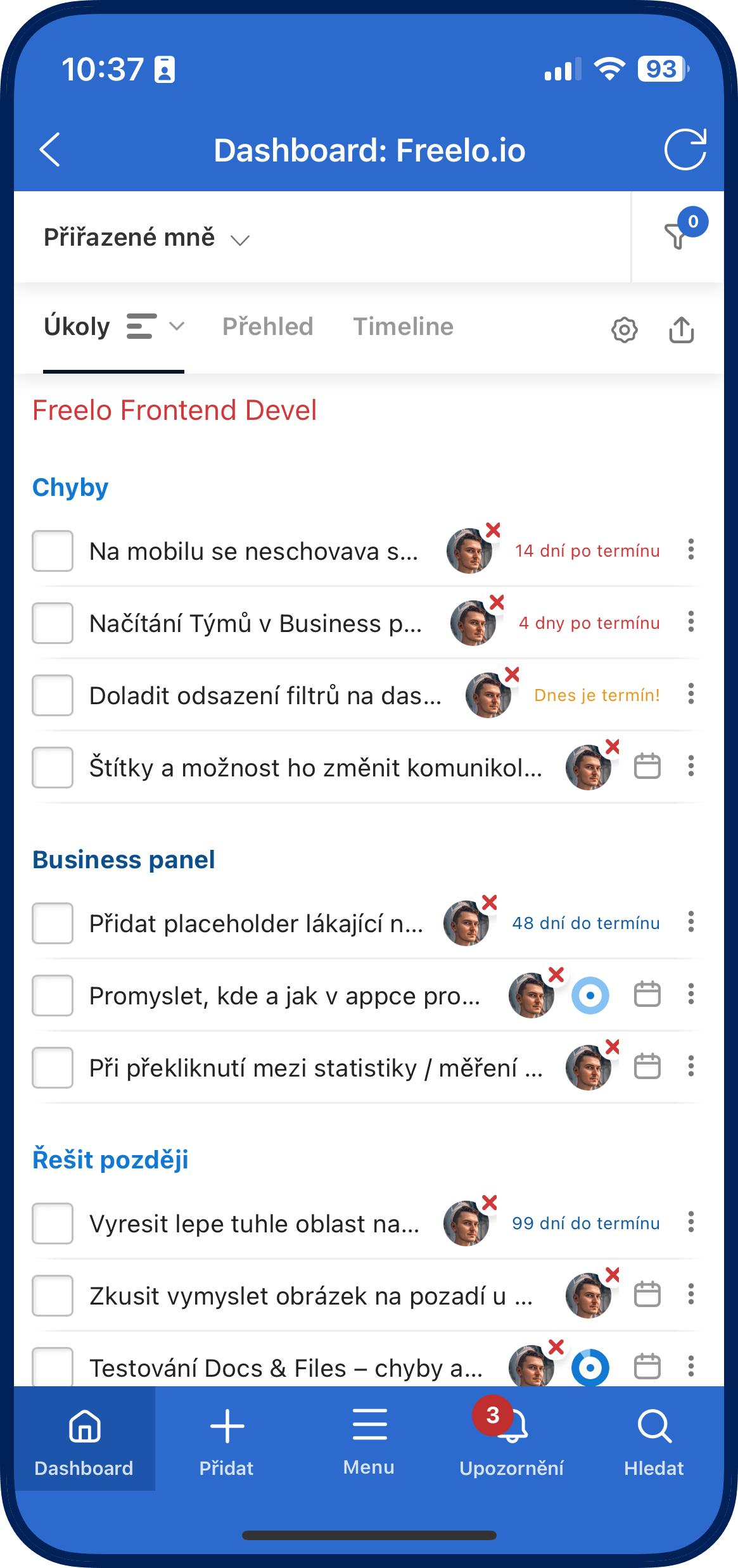Viewport: 738px width, 1568px height.
Task: Tap the share export icon
Action: (x=682, y=329)
